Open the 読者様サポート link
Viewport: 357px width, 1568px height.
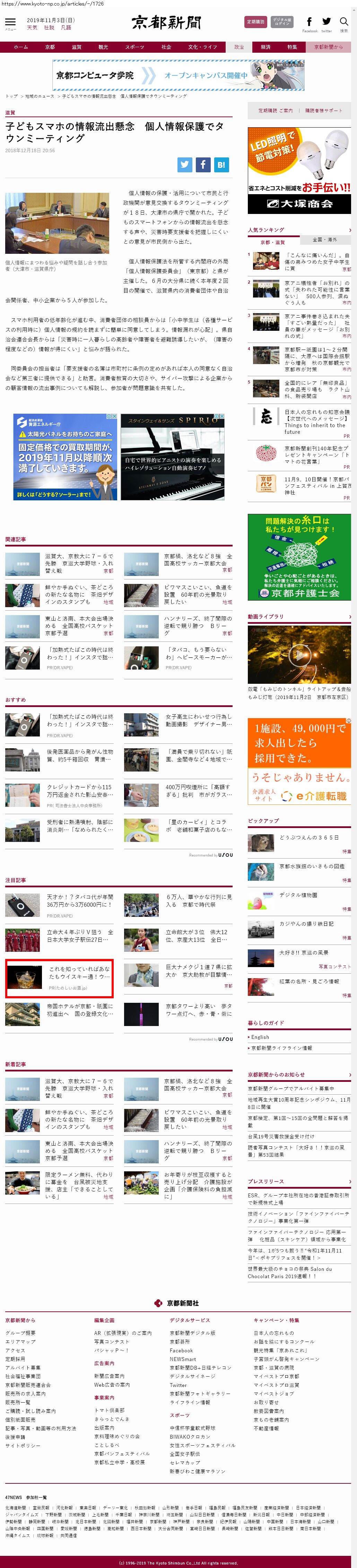coord(323,111)
